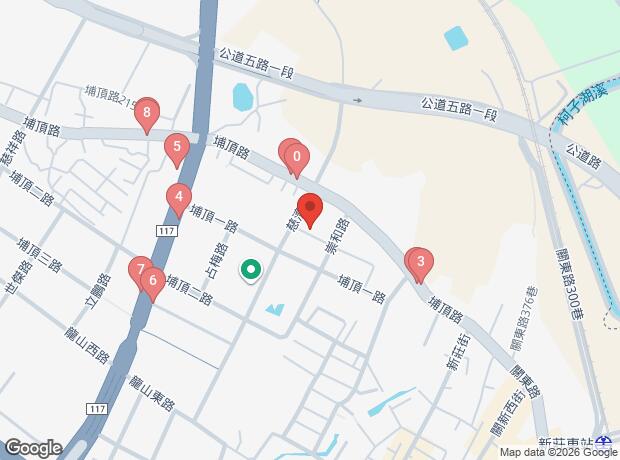Tap map marker number 5

click(x=177, y=150)
